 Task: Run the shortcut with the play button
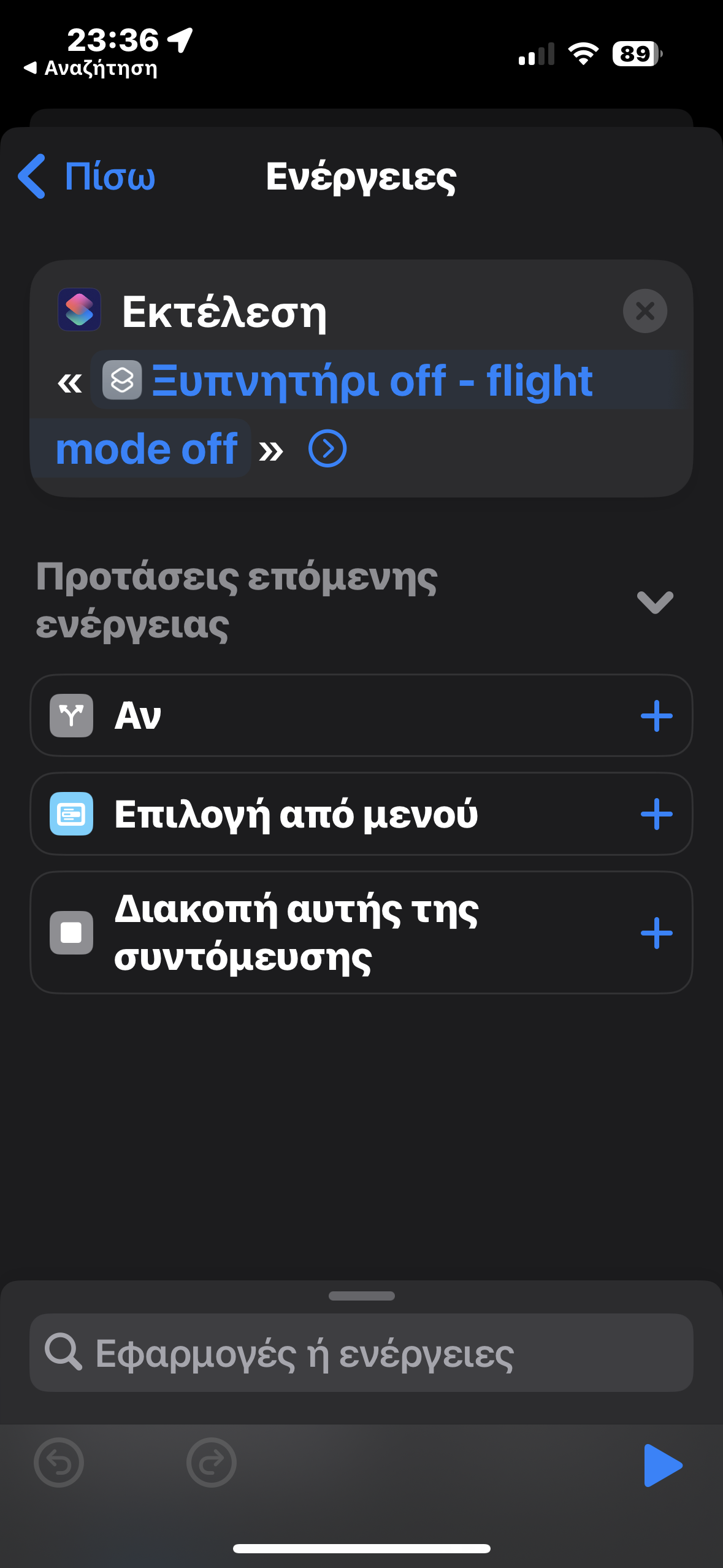[x=662, y=1465]
